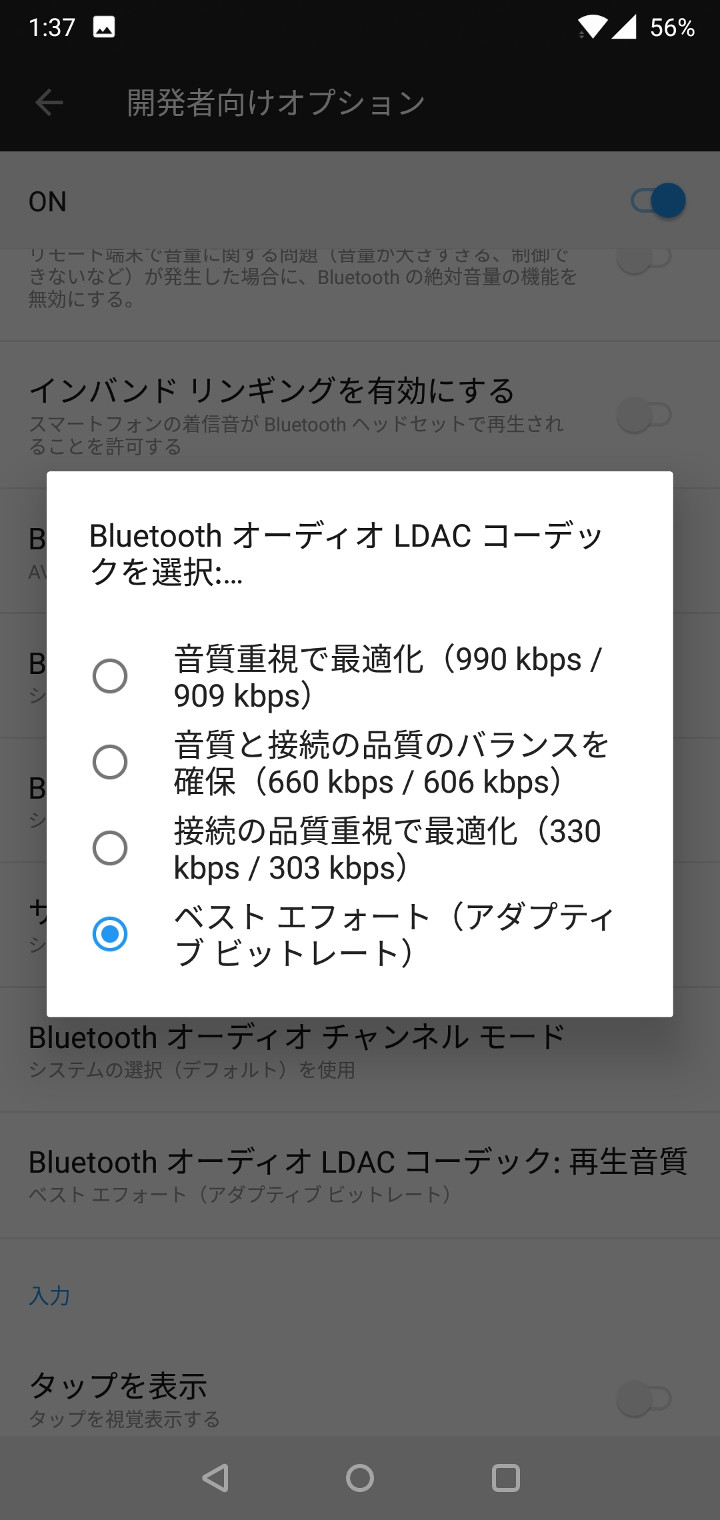Tap the system back navigation button
This screenshot has height=1520, width=720.
215,1478
